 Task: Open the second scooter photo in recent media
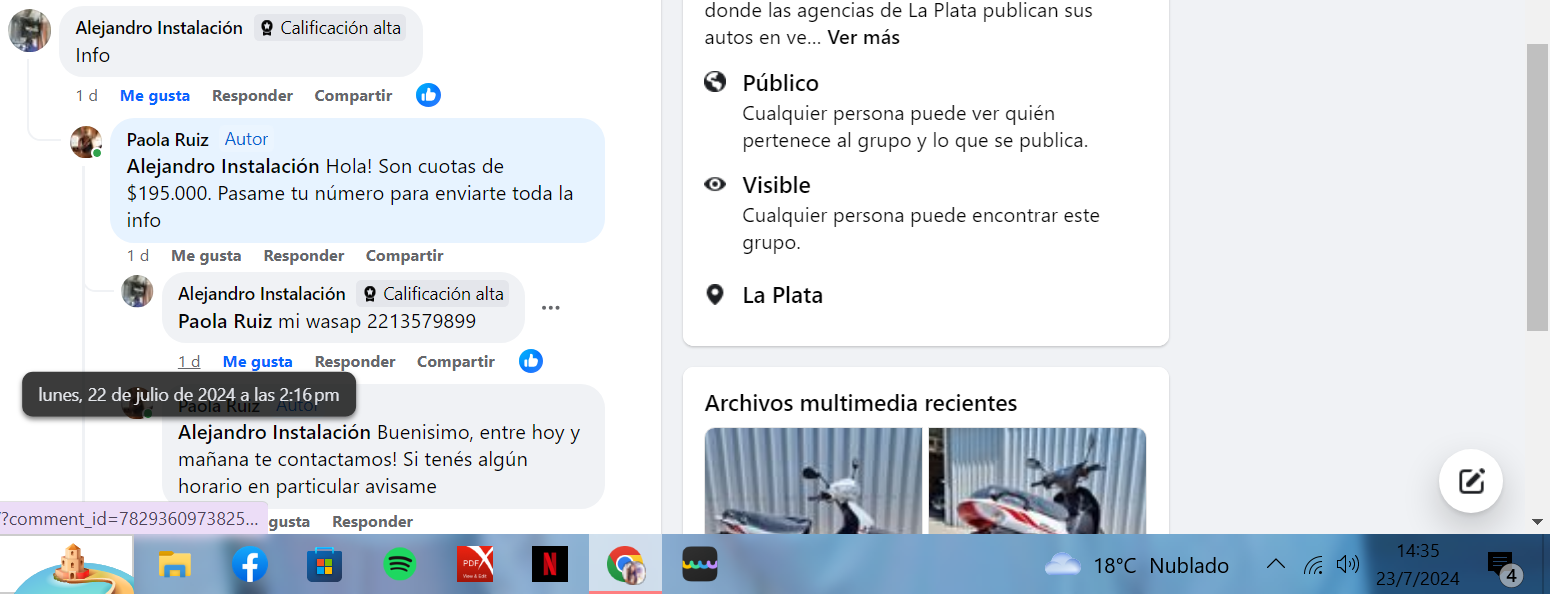pos(1036,481)
